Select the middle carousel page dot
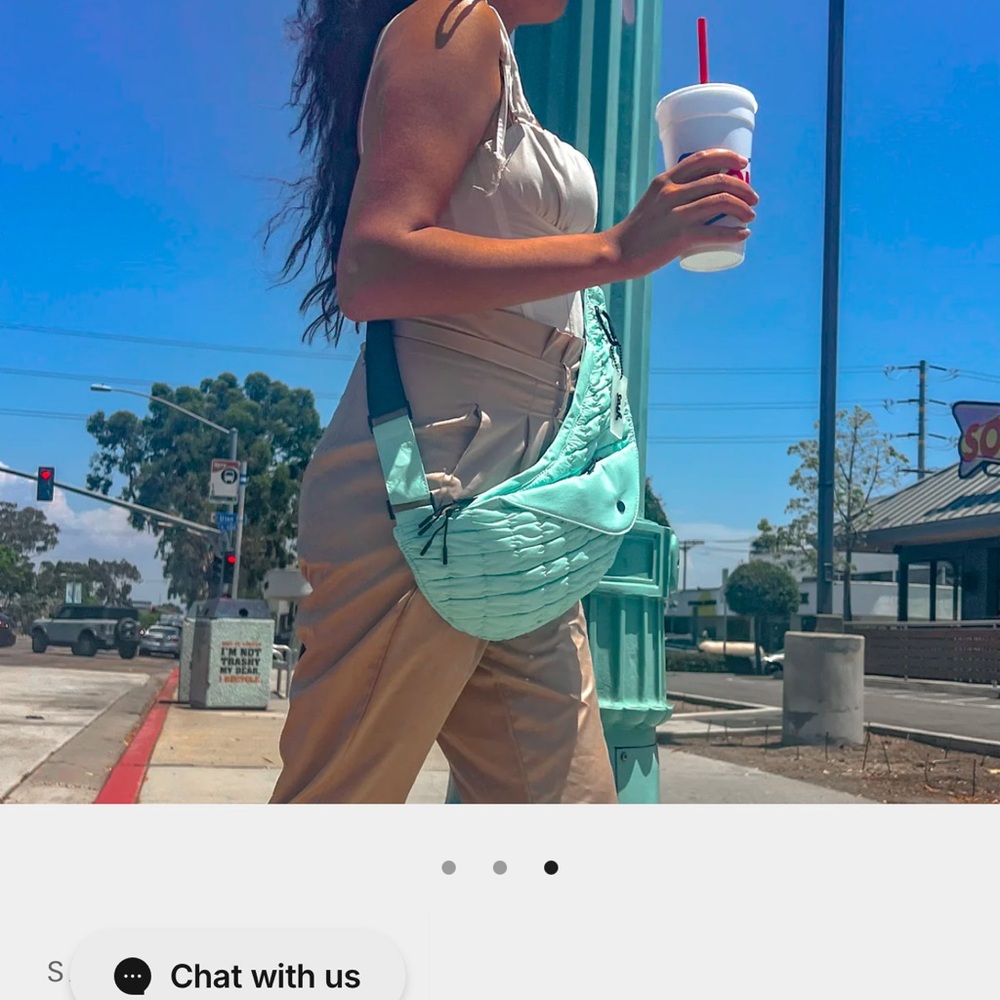 [x=500, y=867]
